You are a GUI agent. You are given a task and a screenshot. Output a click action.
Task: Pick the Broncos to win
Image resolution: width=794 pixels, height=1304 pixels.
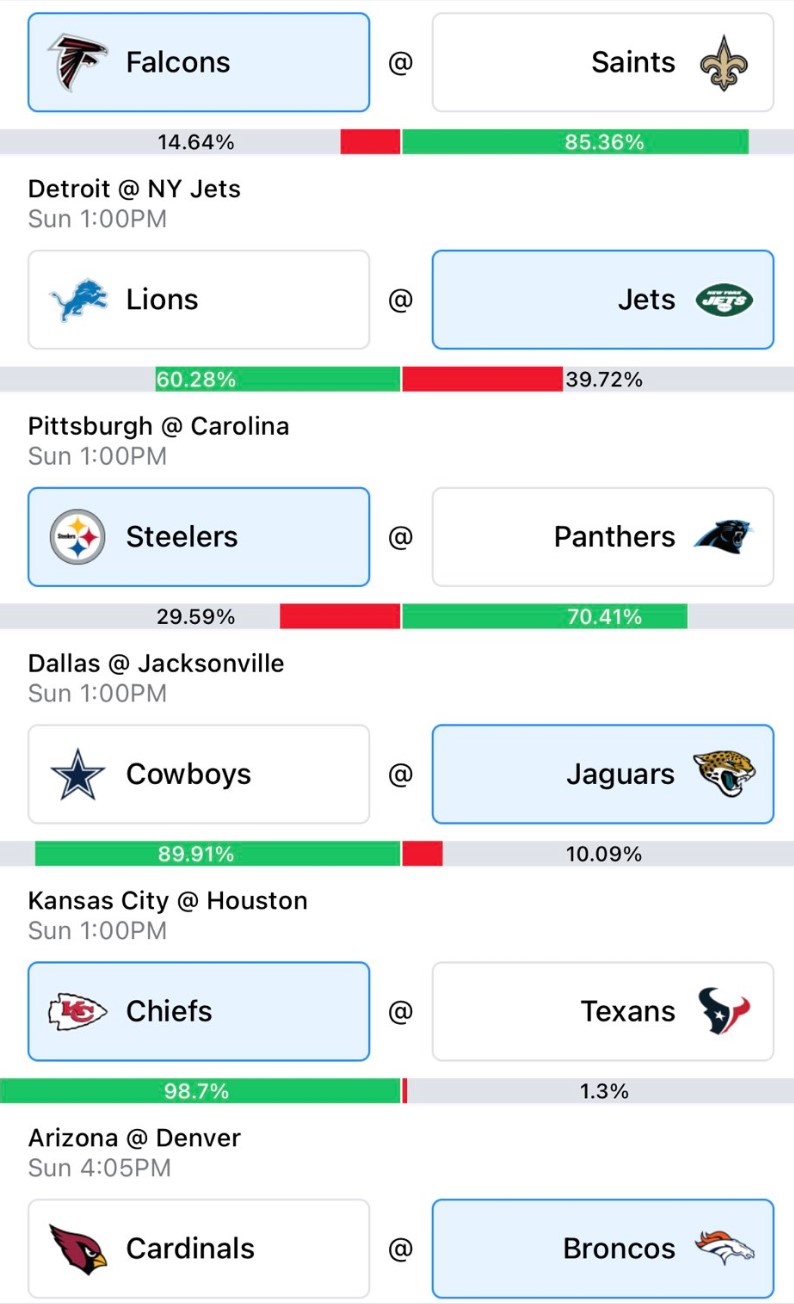(603, 1248)
